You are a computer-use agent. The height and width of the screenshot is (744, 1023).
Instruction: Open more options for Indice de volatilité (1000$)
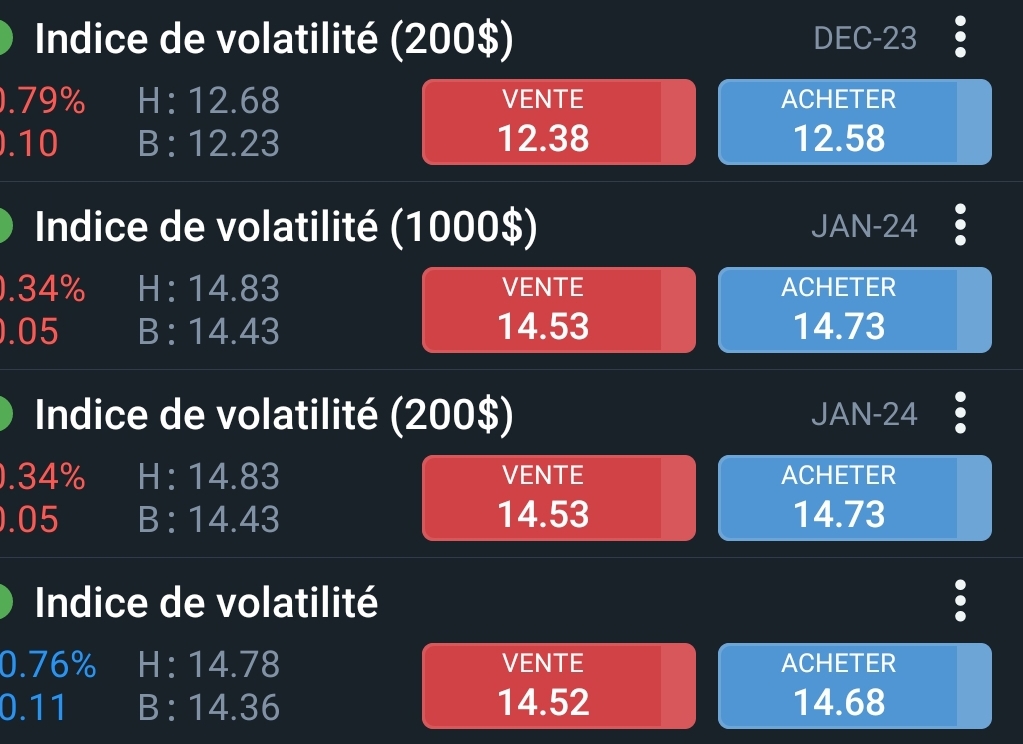960,226
